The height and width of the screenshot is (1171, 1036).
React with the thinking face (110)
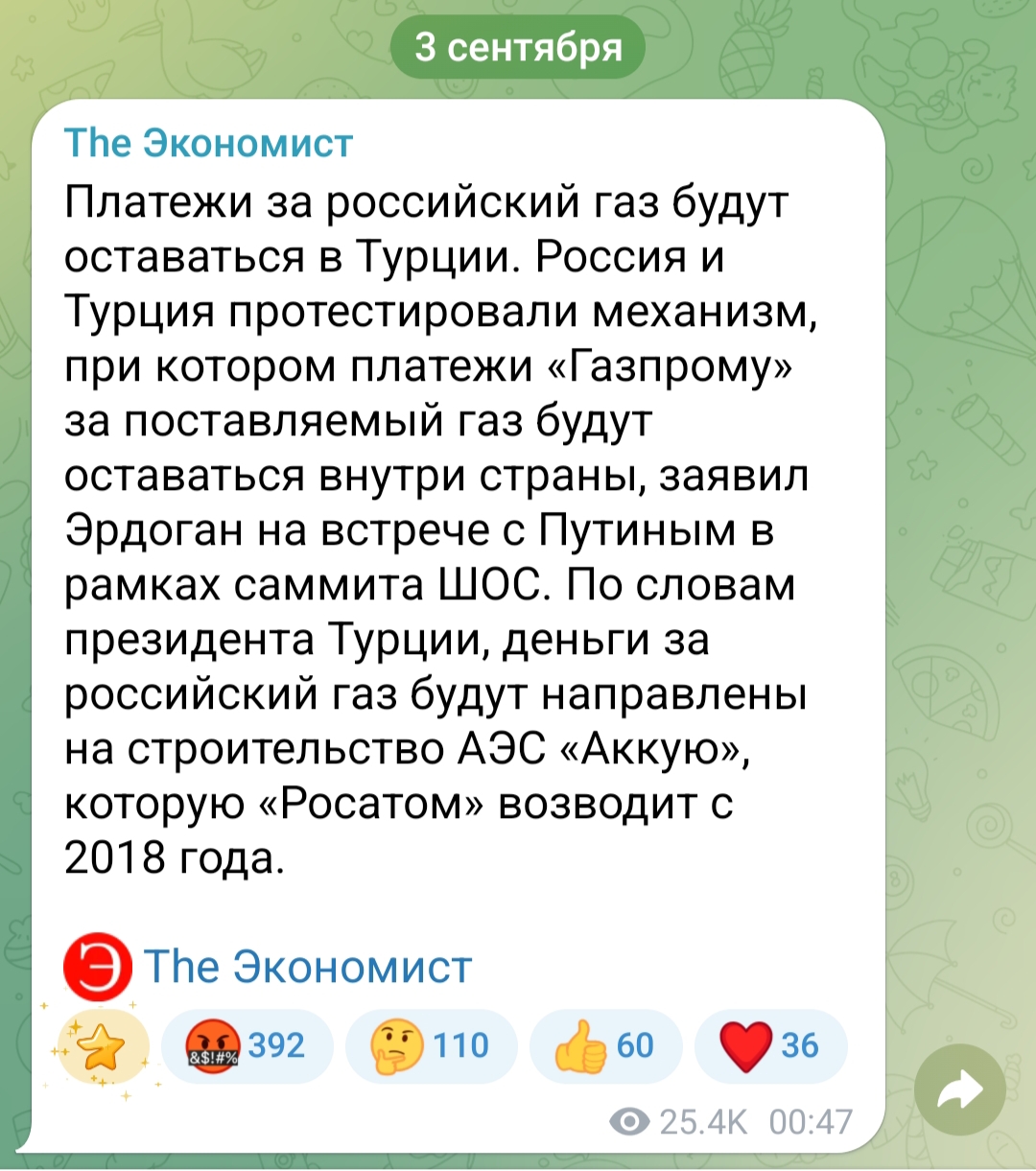click(431, 1046)
